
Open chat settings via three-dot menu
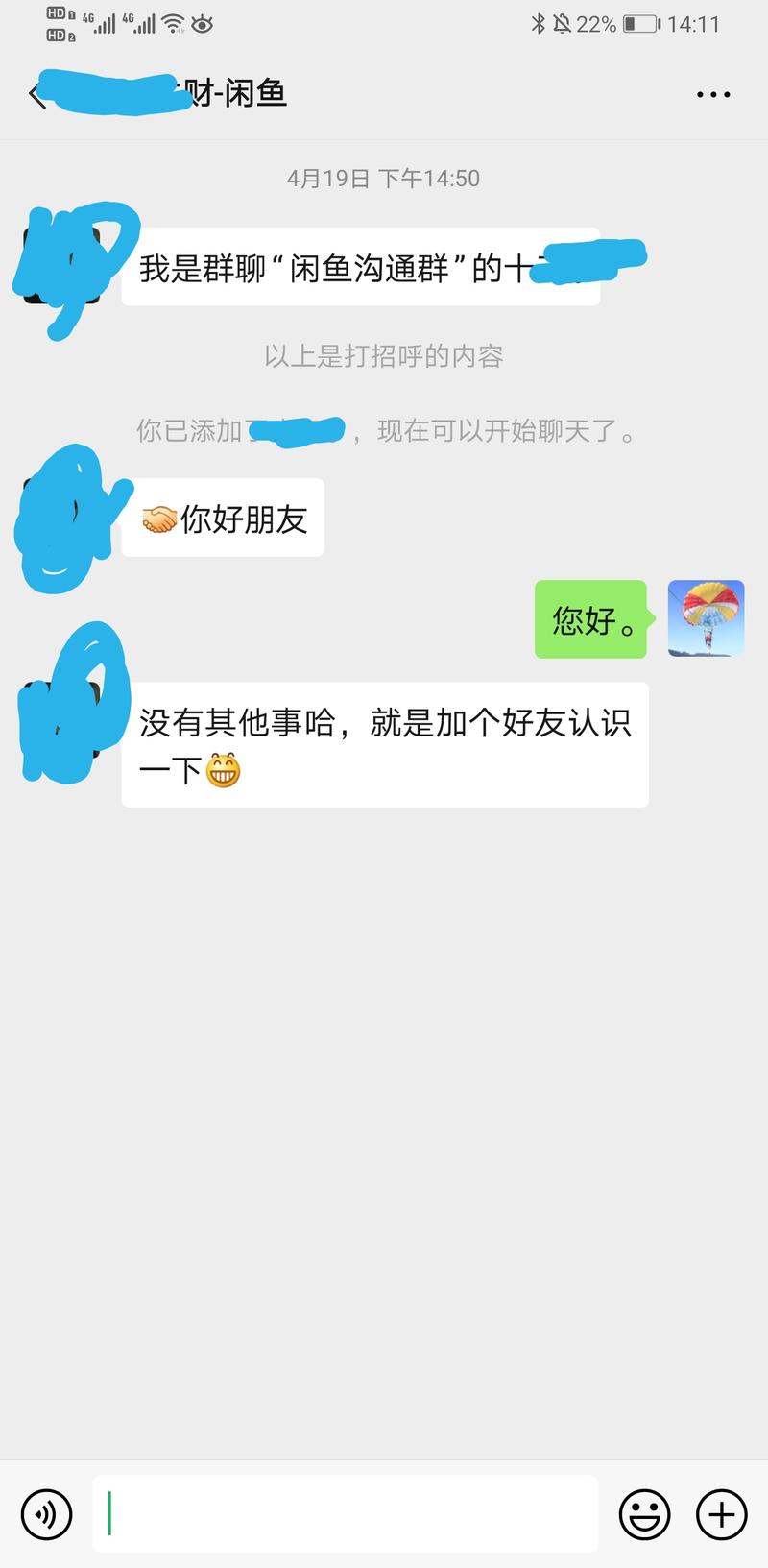(x=714, y=93)
